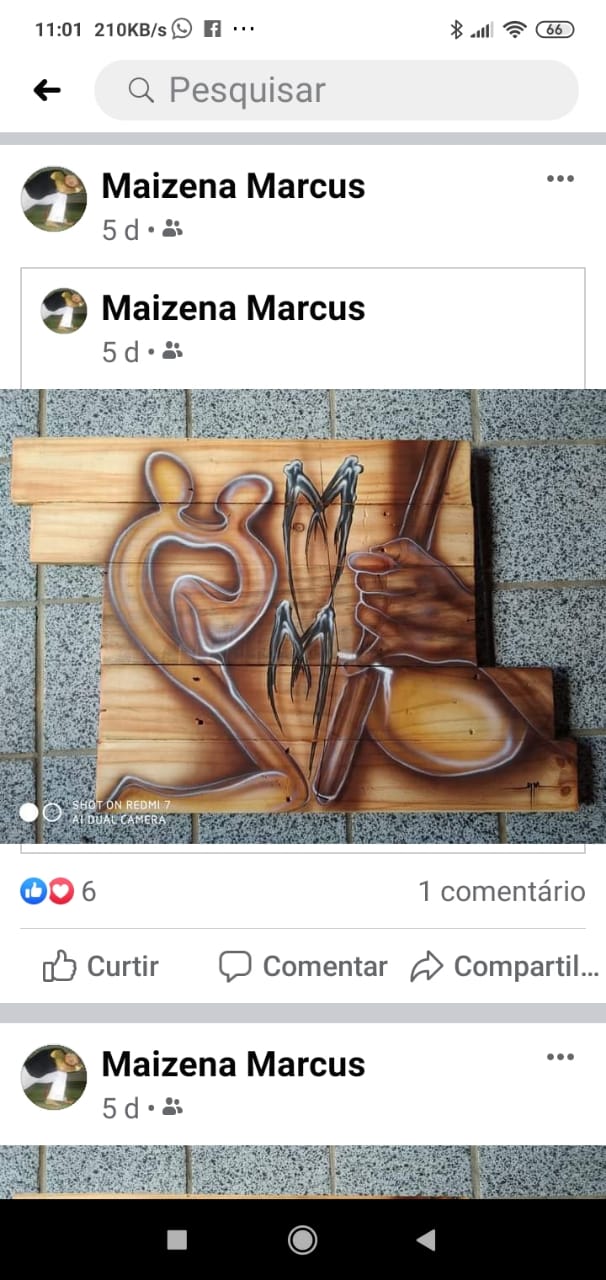Open the first post's three-dot overflow menu
This screenshot has height=1280, width=606.
(x=560, y=179)
